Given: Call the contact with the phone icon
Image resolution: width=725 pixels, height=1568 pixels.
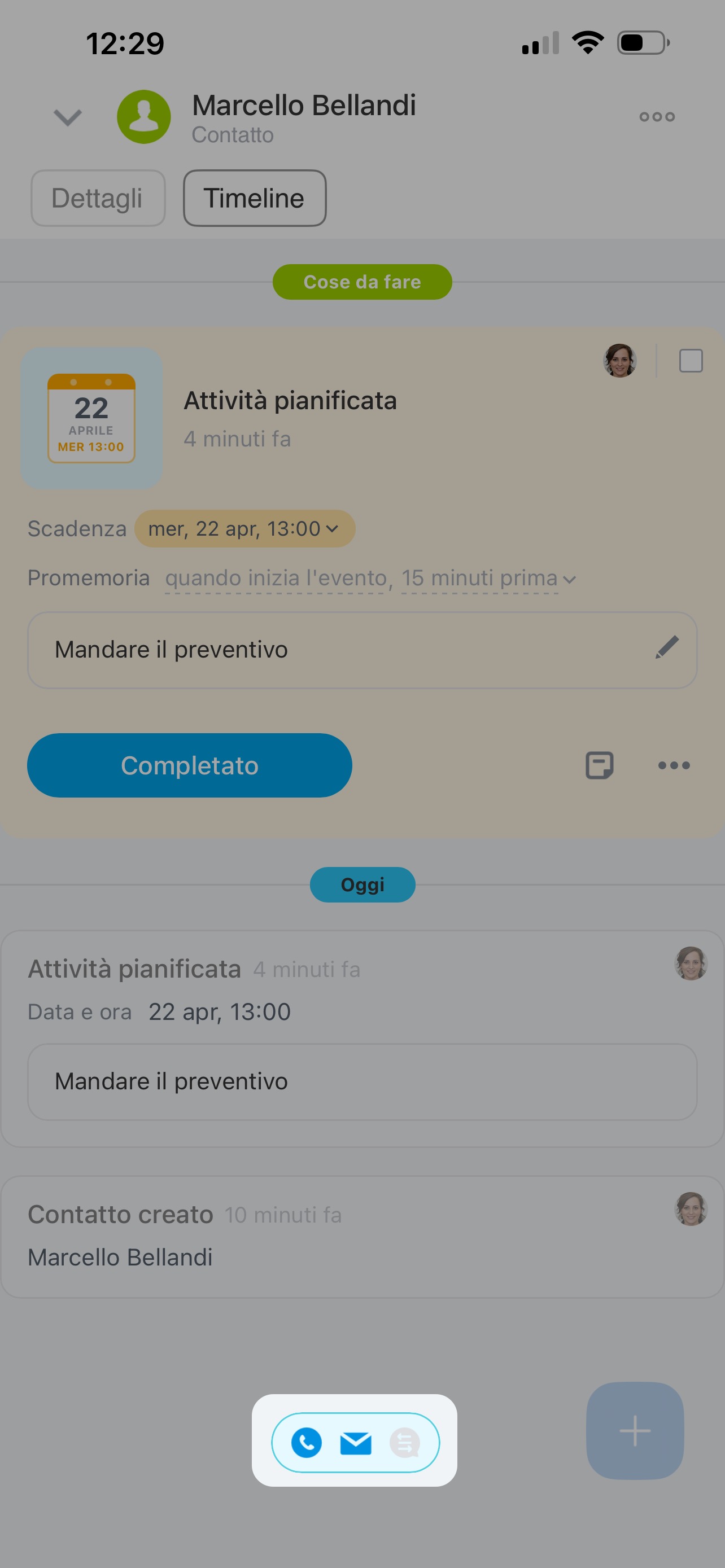Looking at the screenshot, I should pos(306,1442).
